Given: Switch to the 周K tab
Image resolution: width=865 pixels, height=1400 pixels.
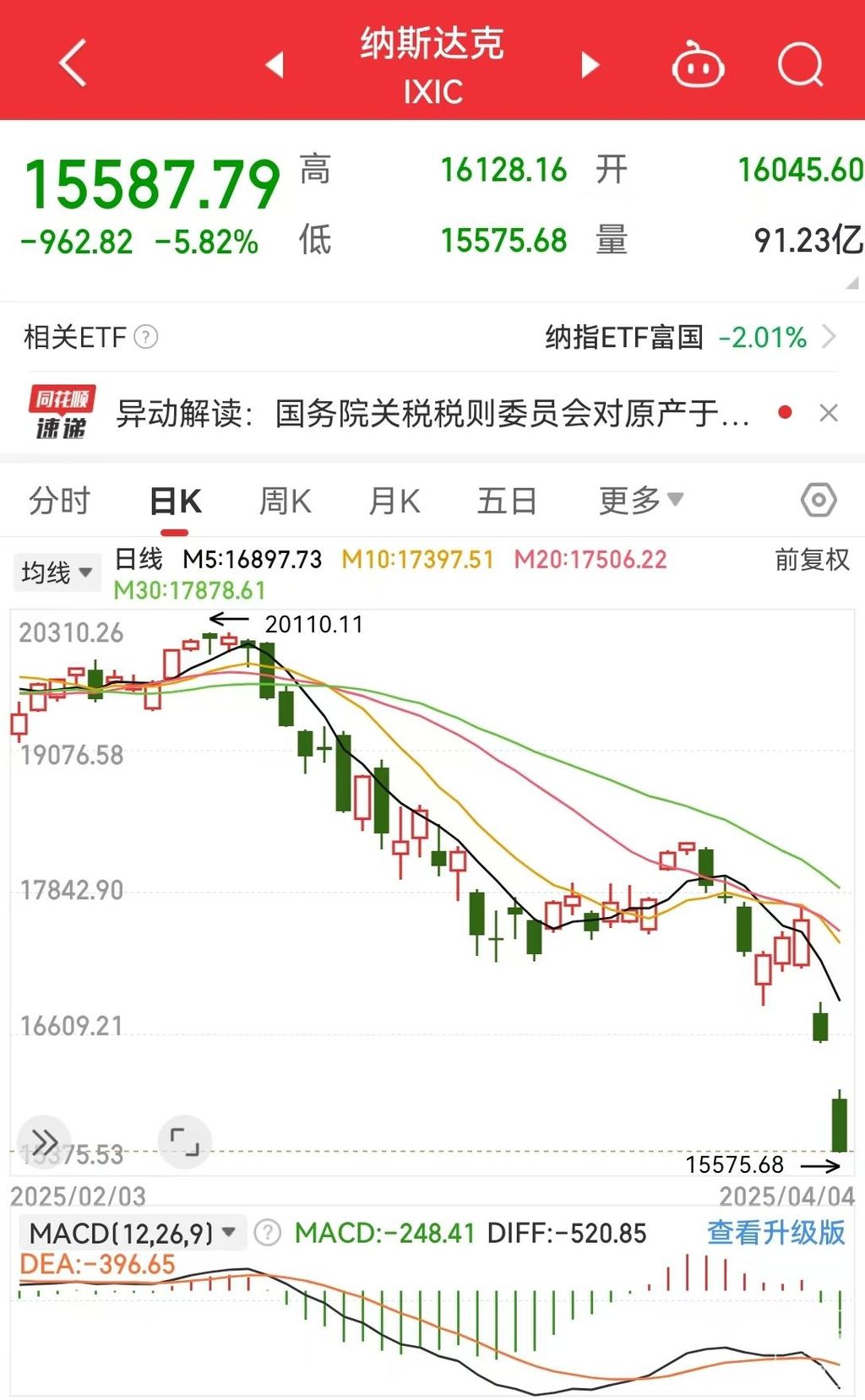Looking at the screenshot, I should pos(285,501).
